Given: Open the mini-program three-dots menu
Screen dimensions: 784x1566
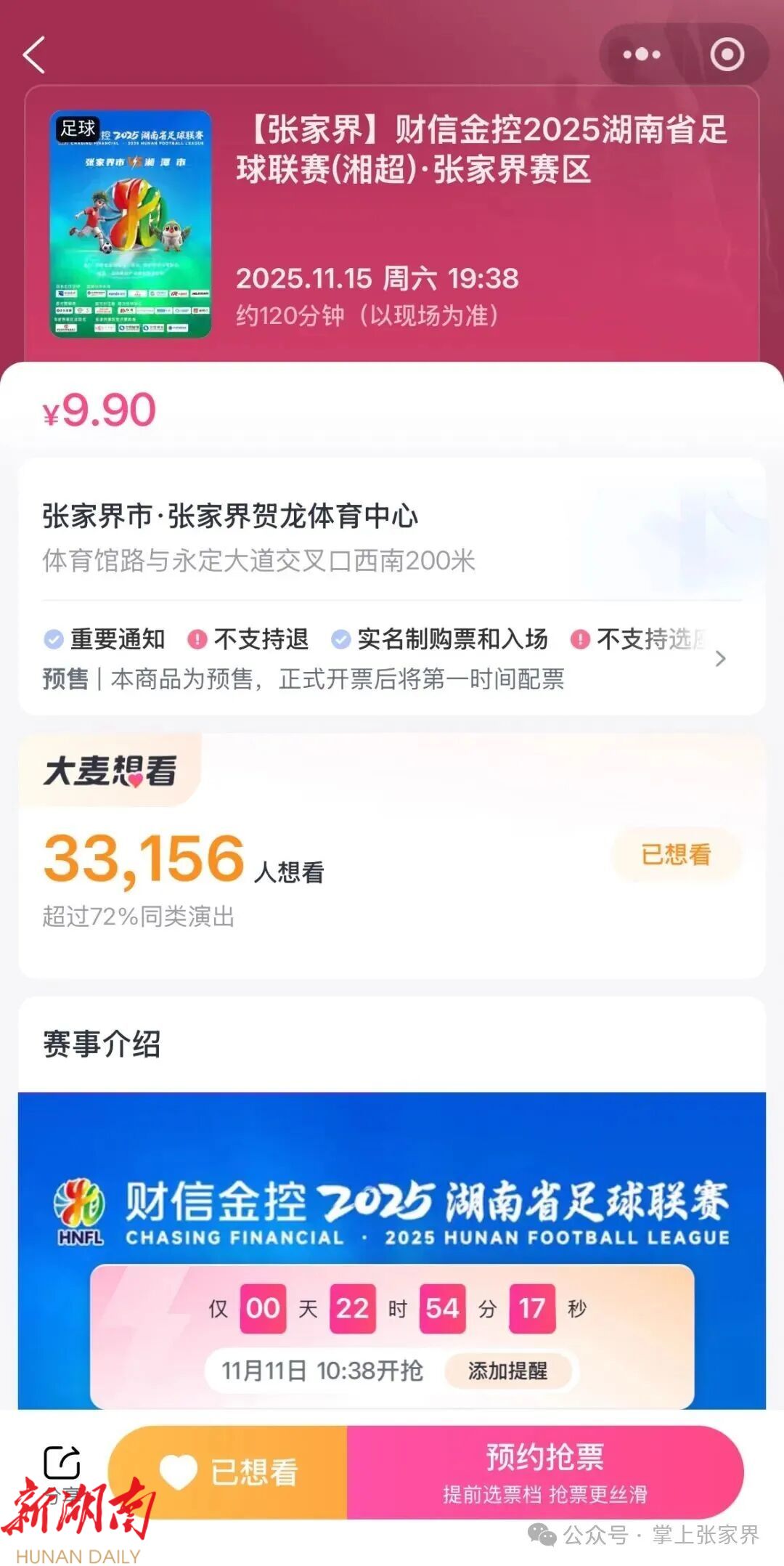Looking at the screenshot, I should pos(642,54).
